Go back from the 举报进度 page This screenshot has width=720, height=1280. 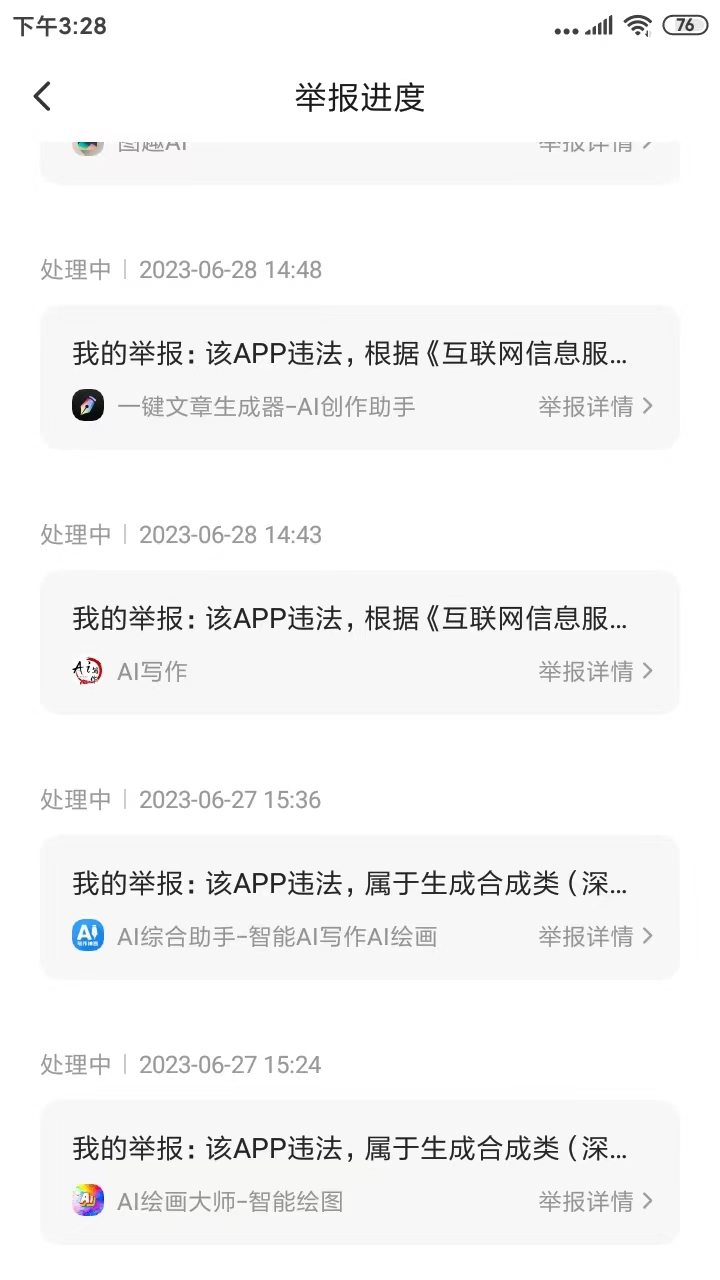pyautogui.click(x=42, y=97)
